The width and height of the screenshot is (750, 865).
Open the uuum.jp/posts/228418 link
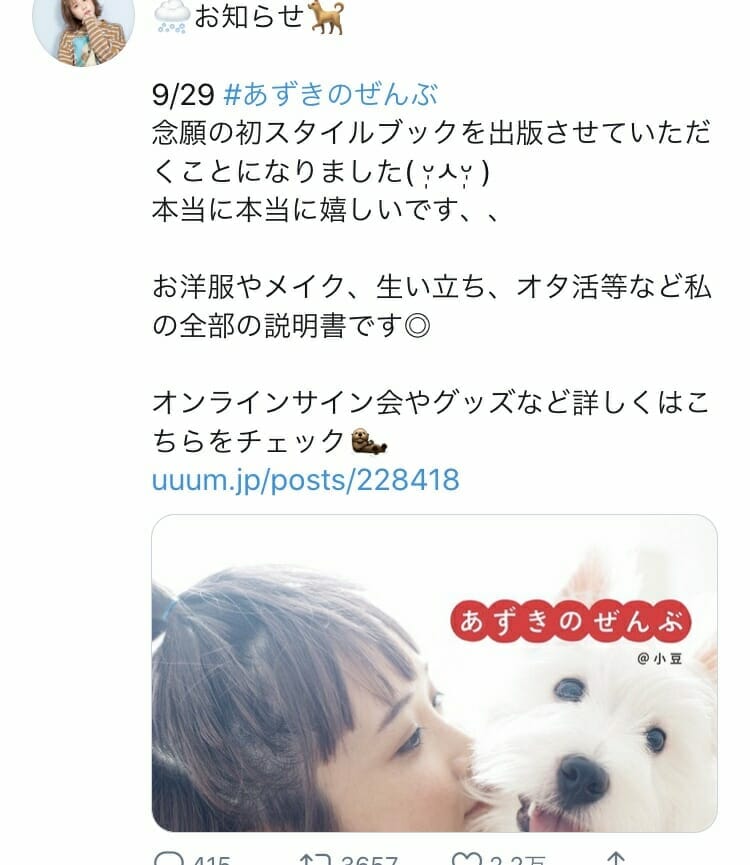pyautogui.click(x=306, y=480)
